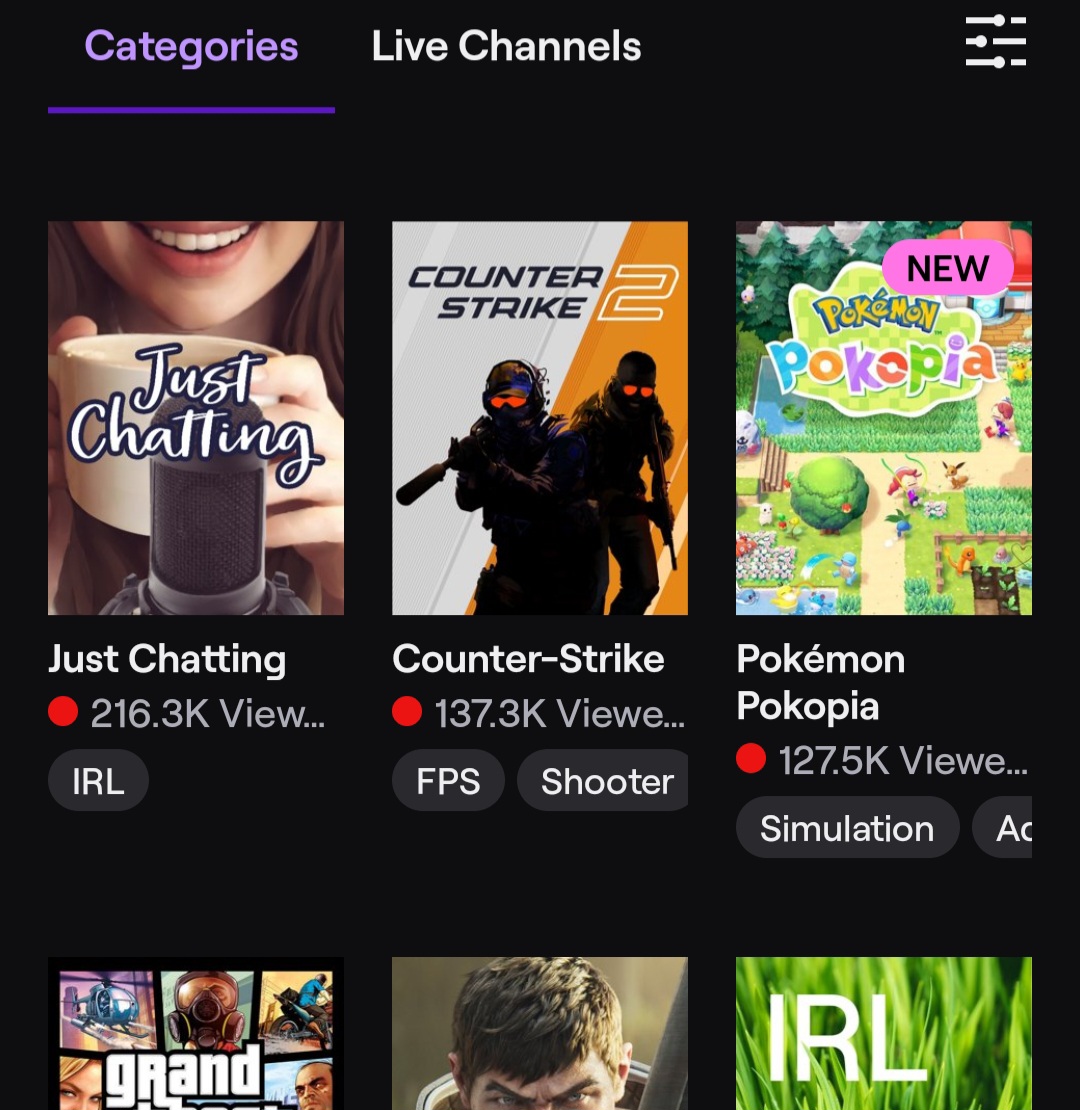
Task: Browse the Counter-Strike category
Action: (x=540, y=418)
